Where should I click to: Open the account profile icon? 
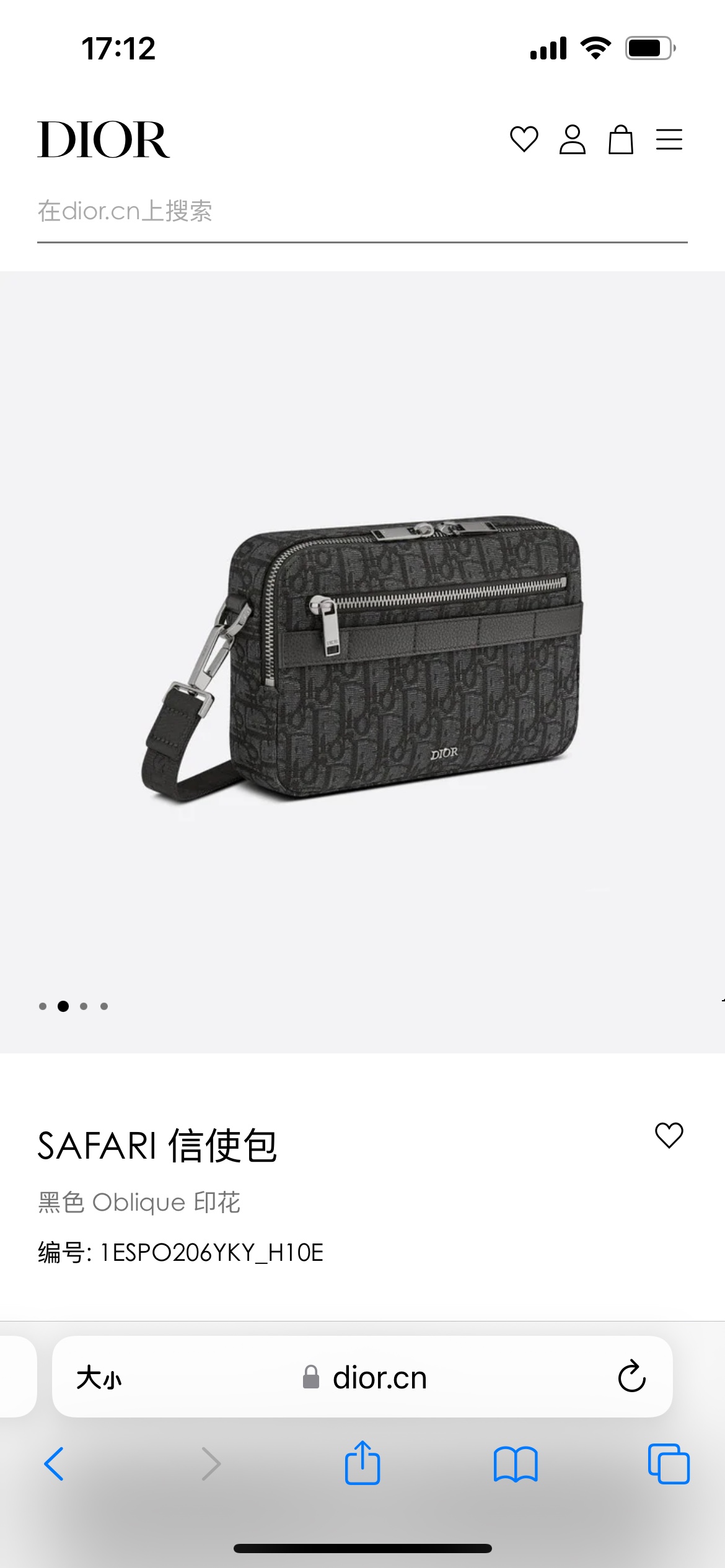572,139
